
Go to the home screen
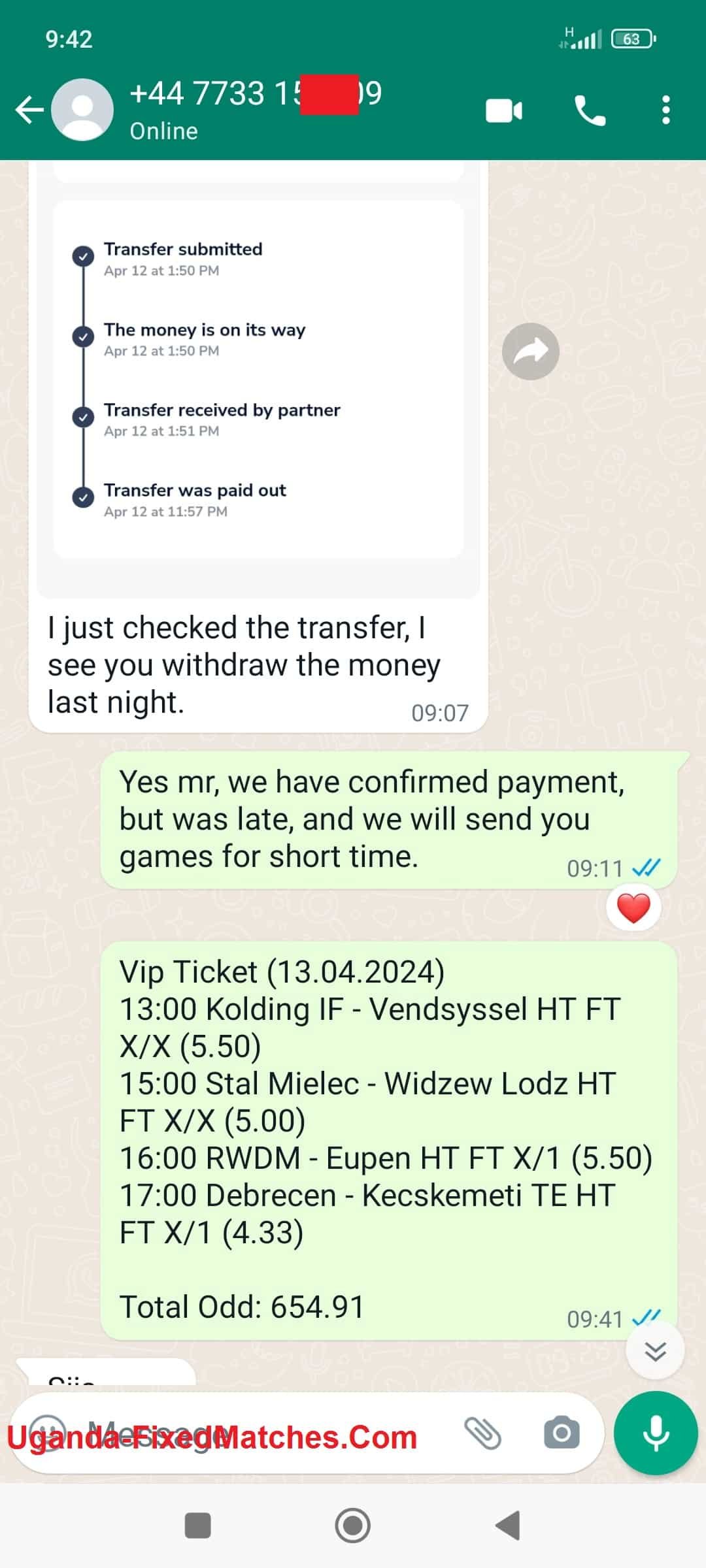[x=353, y=1526]
